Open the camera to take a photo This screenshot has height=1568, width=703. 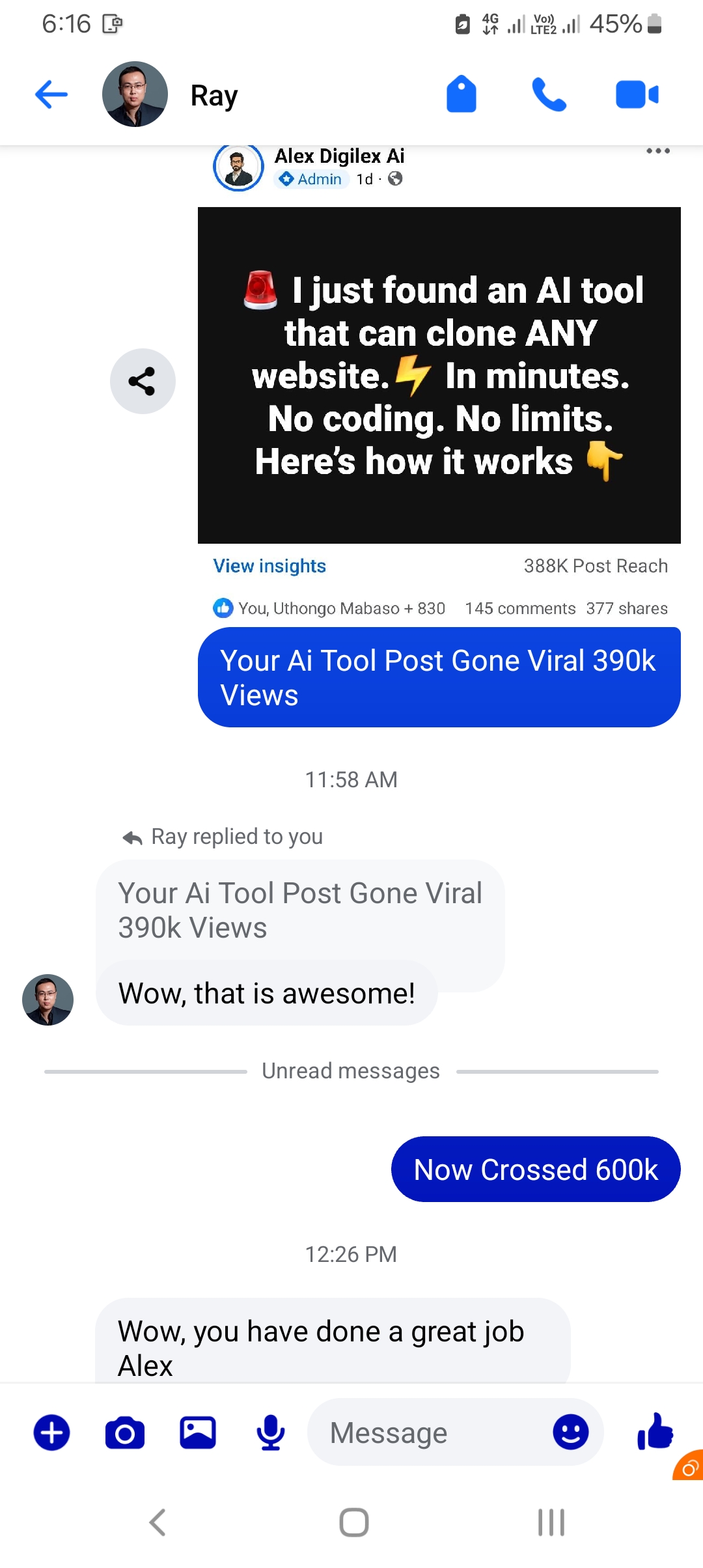[125, 1433]
